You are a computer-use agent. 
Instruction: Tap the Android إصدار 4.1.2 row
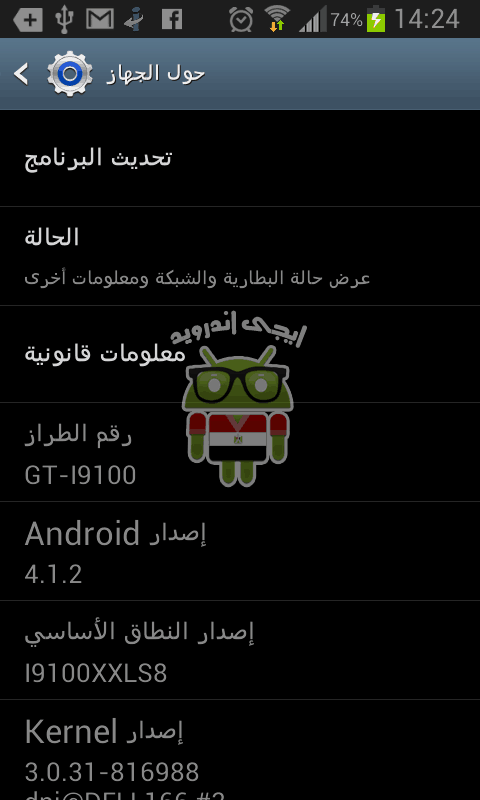240,551
